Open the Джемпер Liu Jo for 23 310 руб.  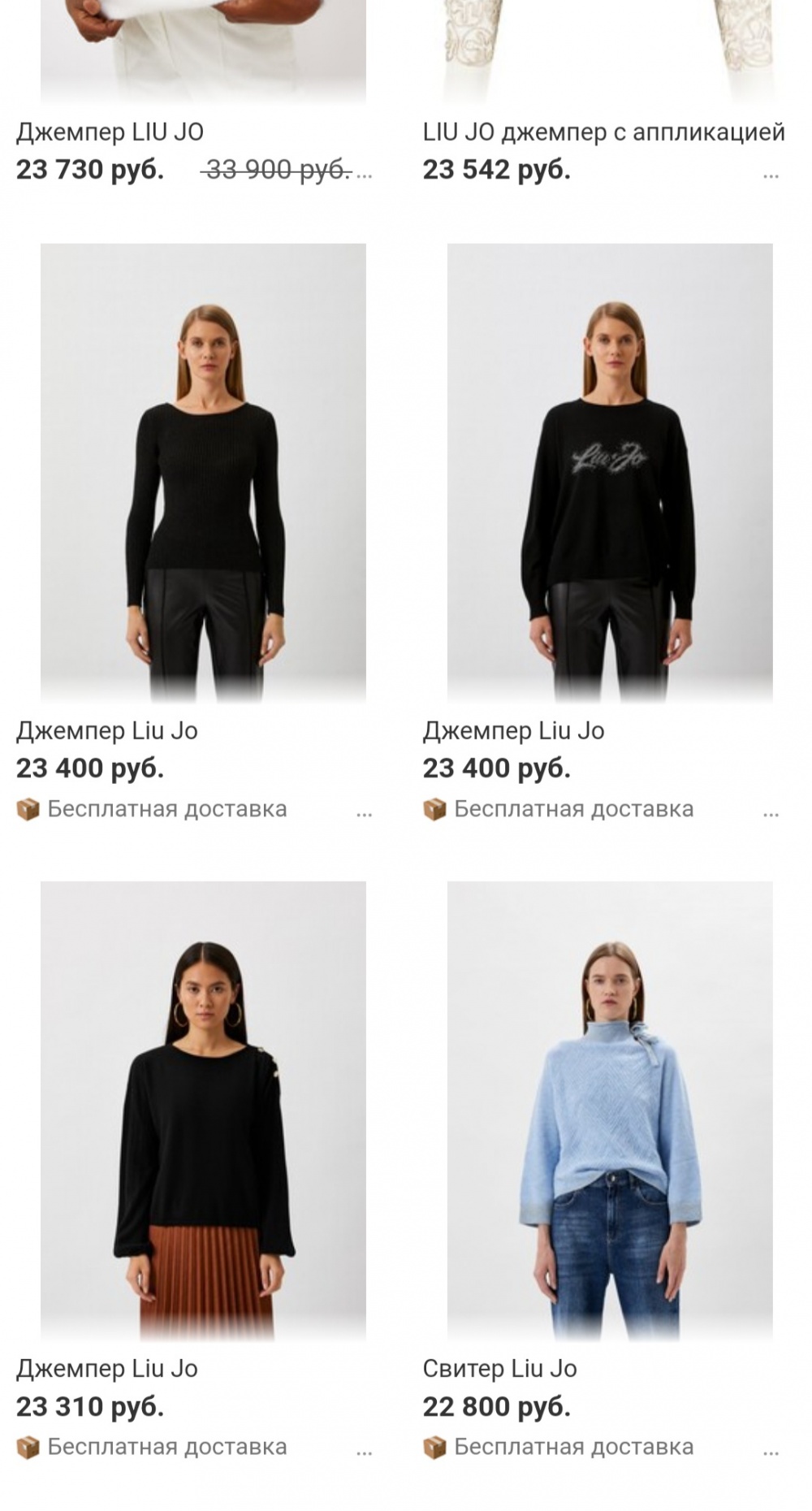pyautogui.click(x=203, y=1111)
